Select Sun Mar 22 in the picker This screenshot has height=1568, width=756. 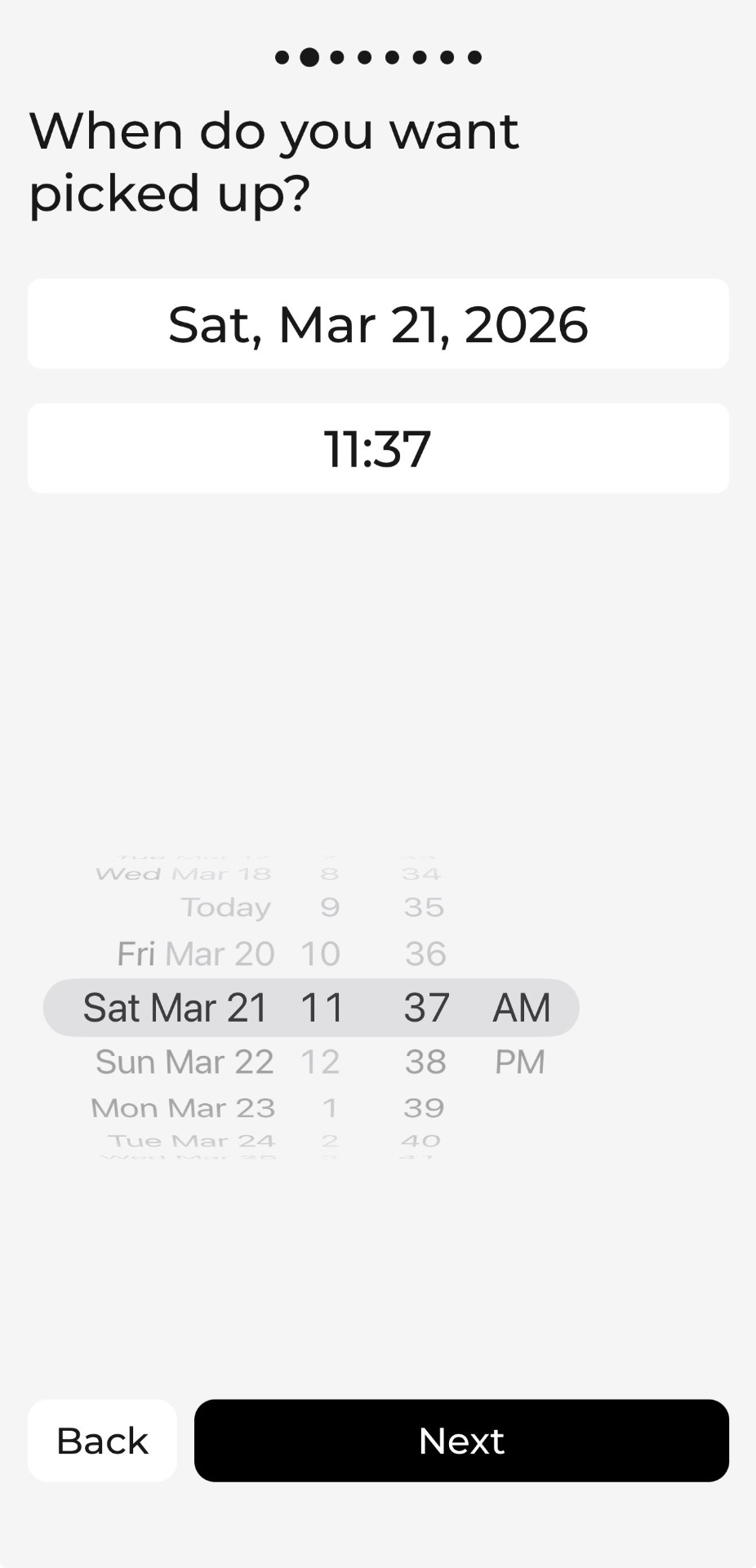[185, 1062]
